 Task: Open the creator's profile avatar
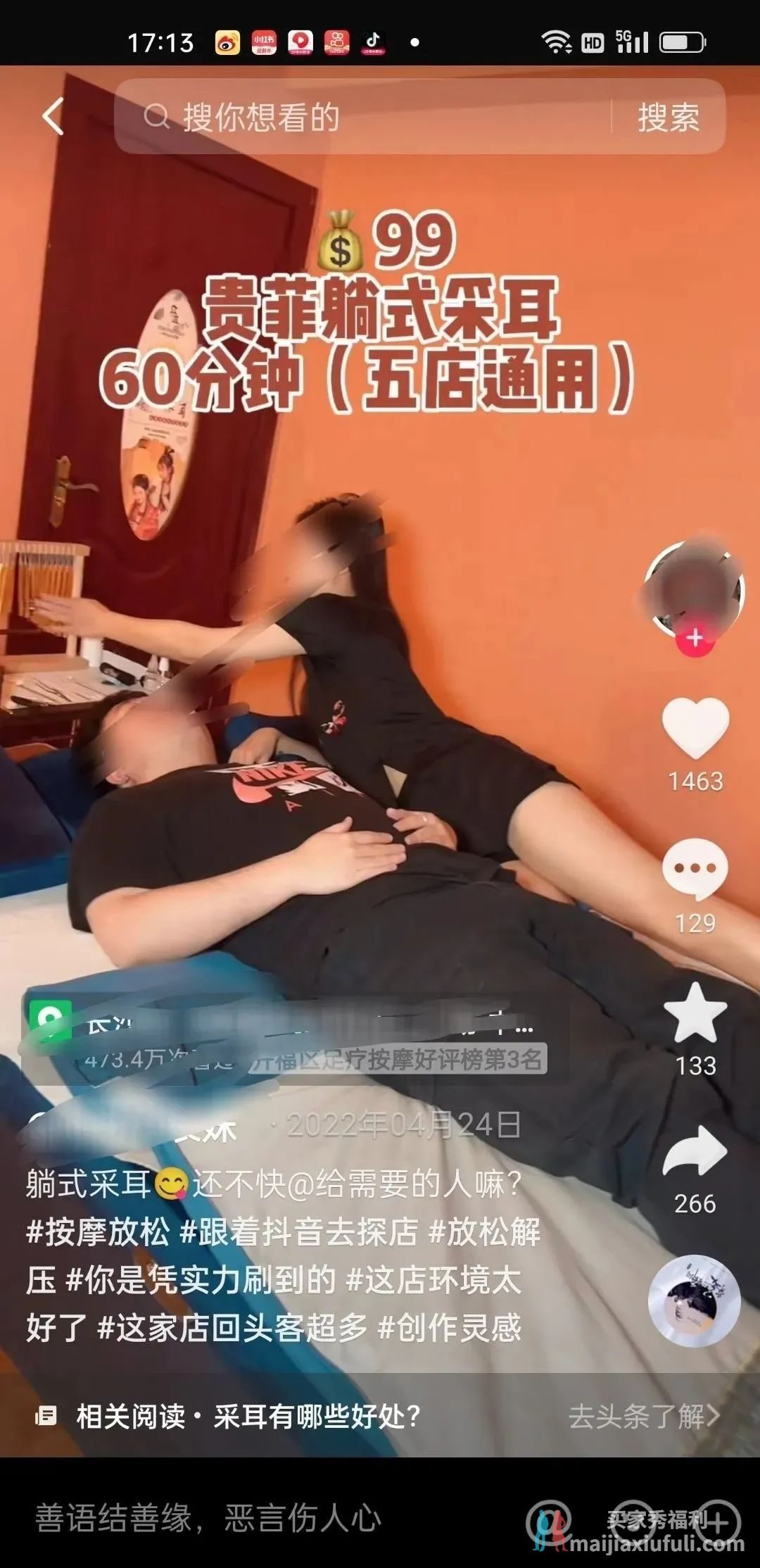click(693, 589)
